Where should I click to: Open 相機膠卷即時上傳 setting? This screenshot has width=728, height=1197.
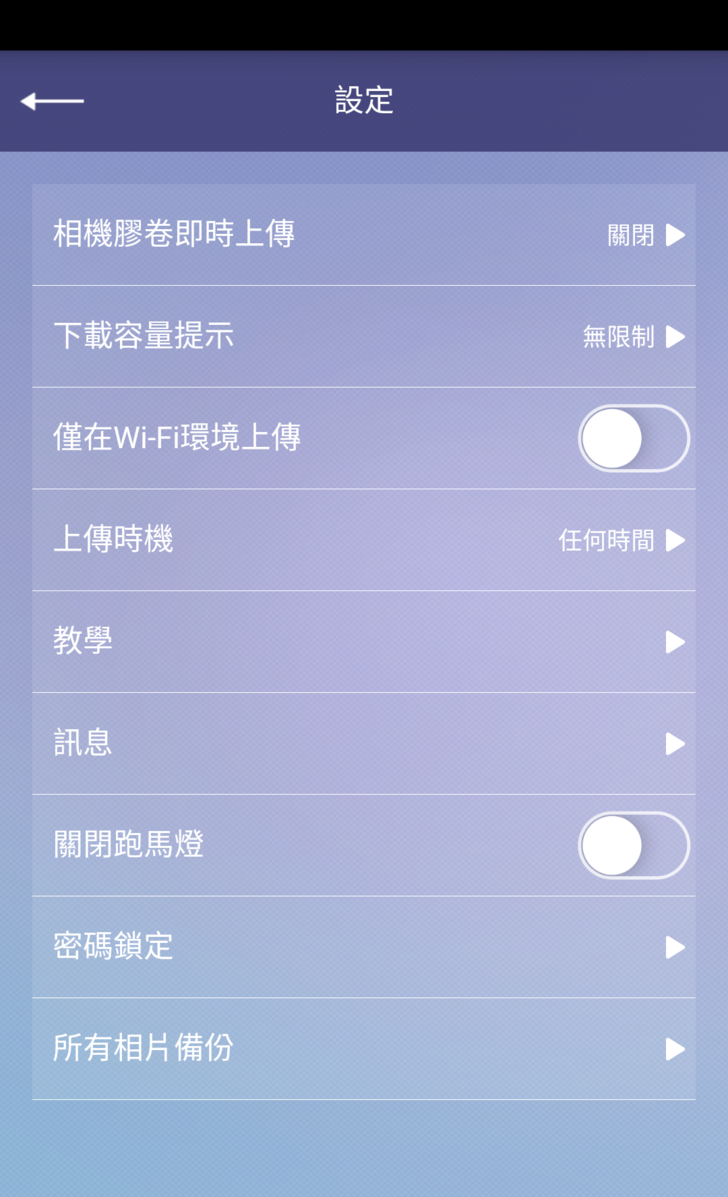point(363,235)
